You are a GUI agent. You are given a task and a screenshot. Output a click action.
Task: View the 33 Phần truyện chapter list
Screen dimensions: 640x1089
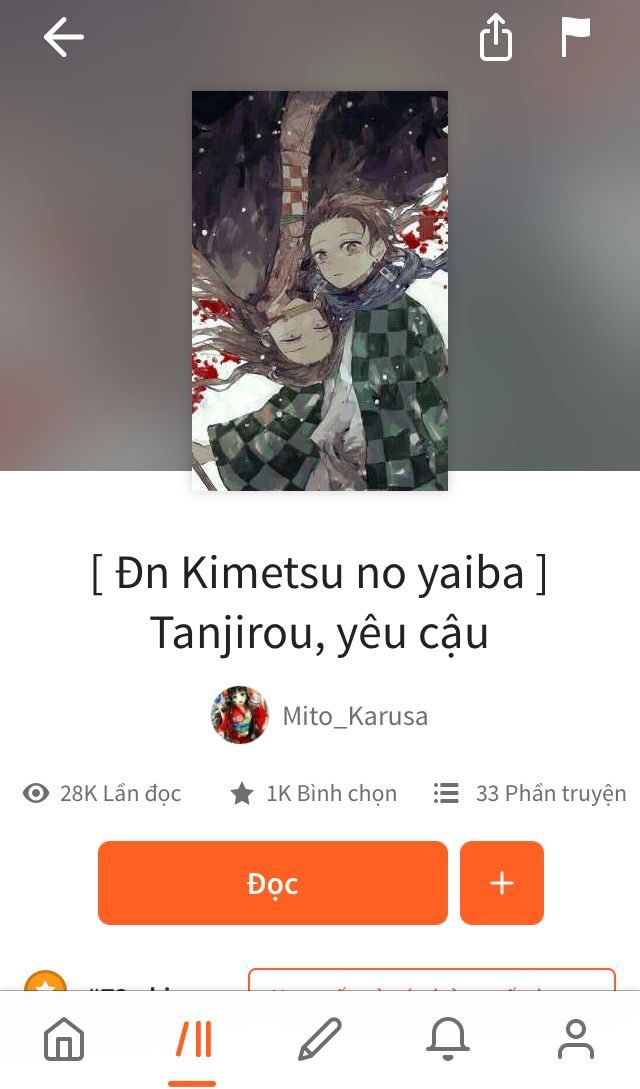pyautogui.click(x=530, y=793)
